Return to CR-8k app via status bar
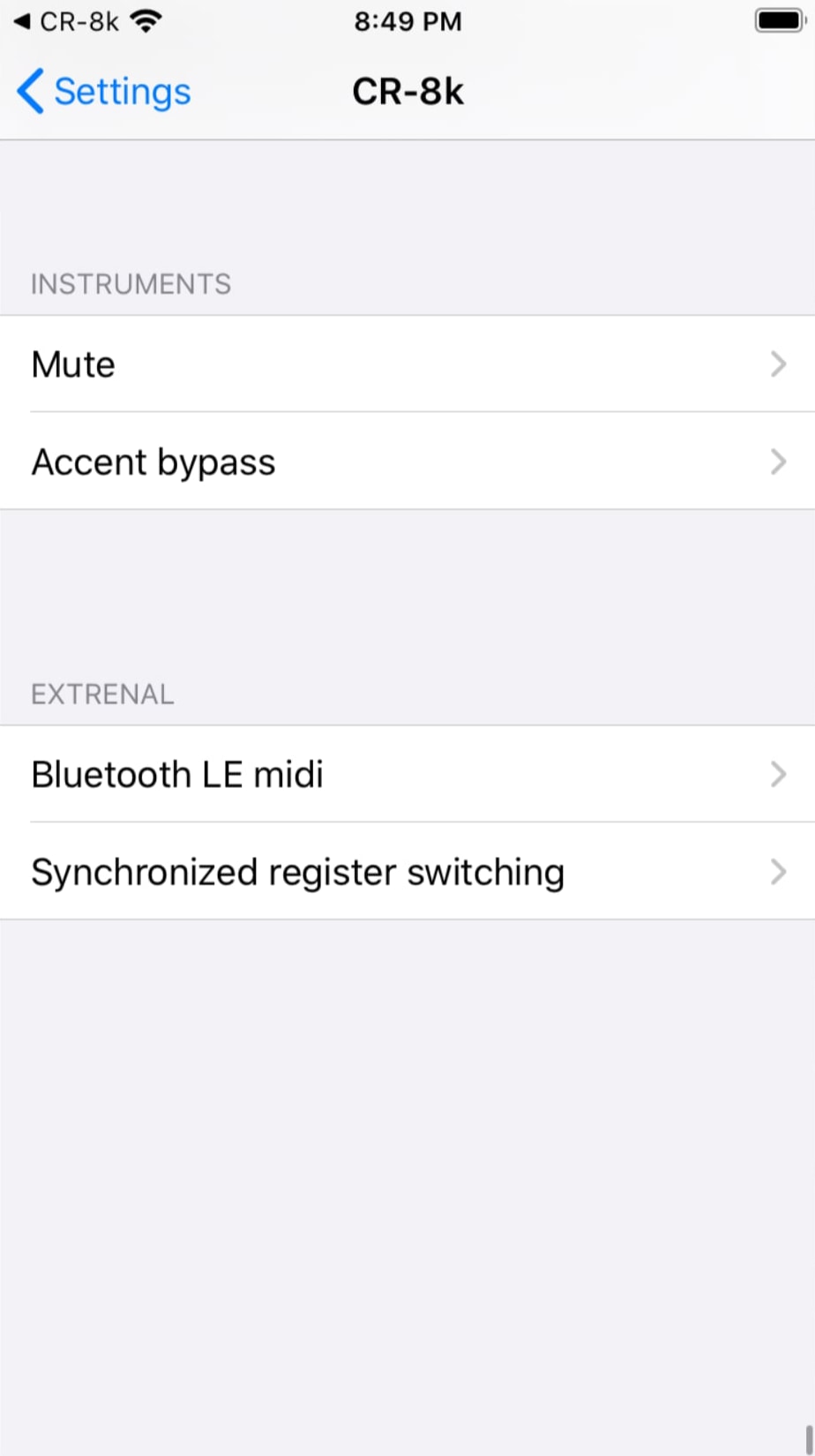815x1456 pixels. (x=66, y=21)
